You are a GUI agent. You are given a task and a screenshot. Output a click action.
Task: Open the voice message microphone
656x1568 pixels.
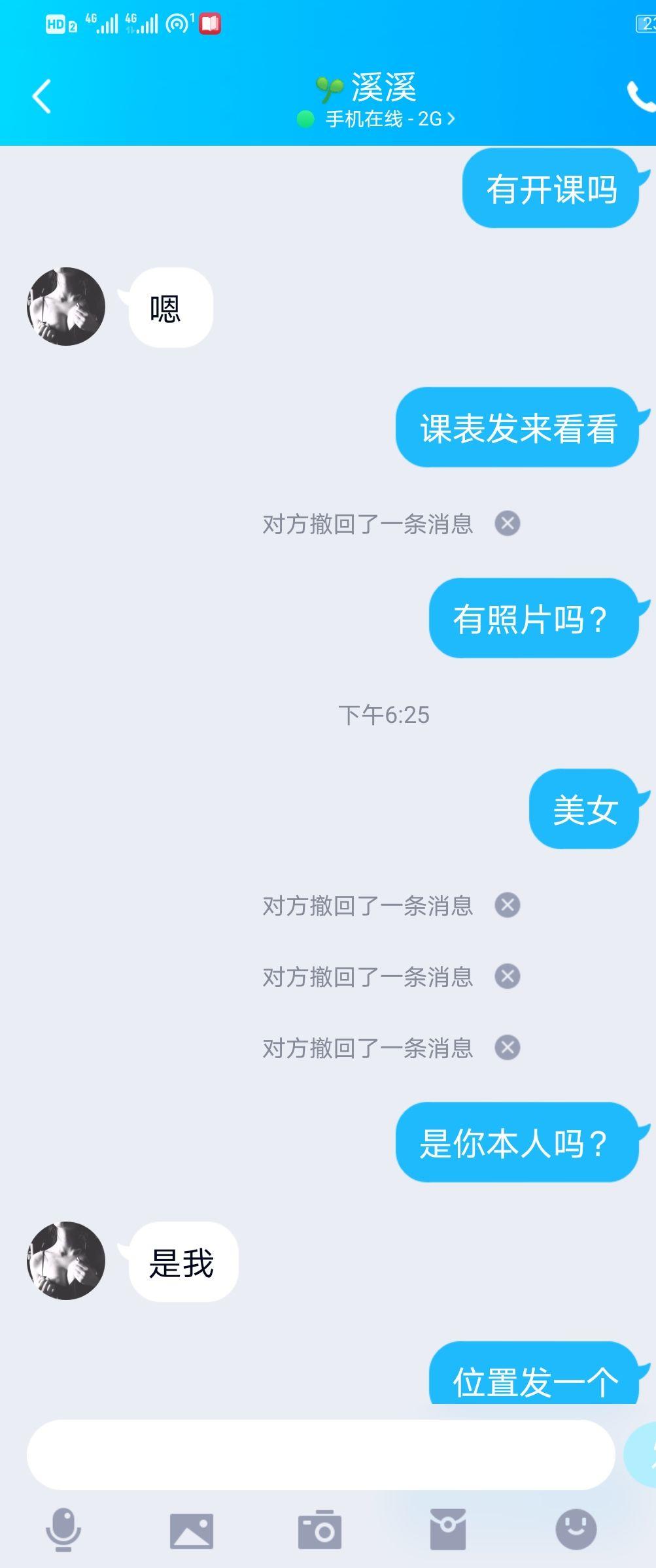click(63, 1529)
